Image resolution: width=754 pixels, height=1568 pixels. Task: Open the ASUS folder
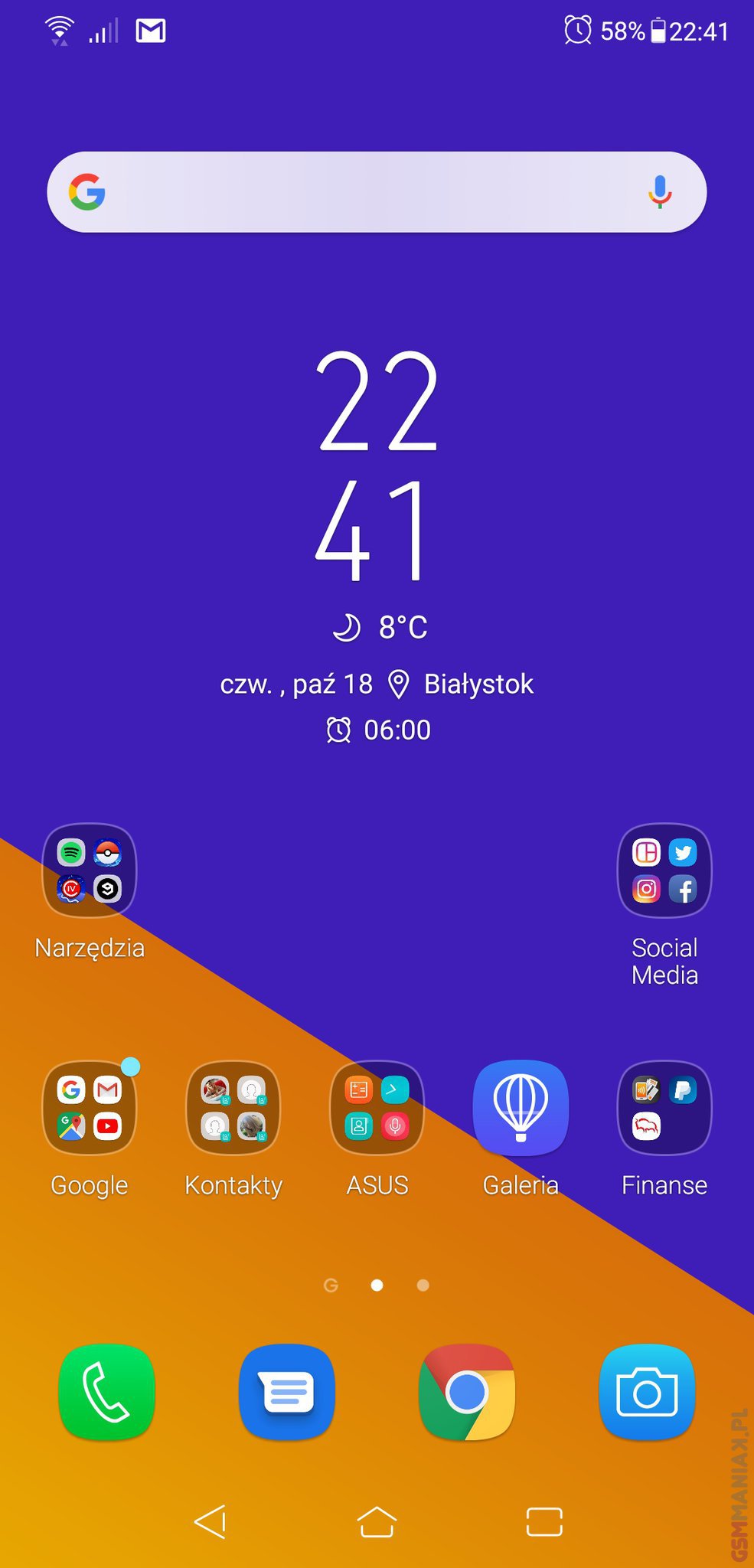coord(377,1108)
